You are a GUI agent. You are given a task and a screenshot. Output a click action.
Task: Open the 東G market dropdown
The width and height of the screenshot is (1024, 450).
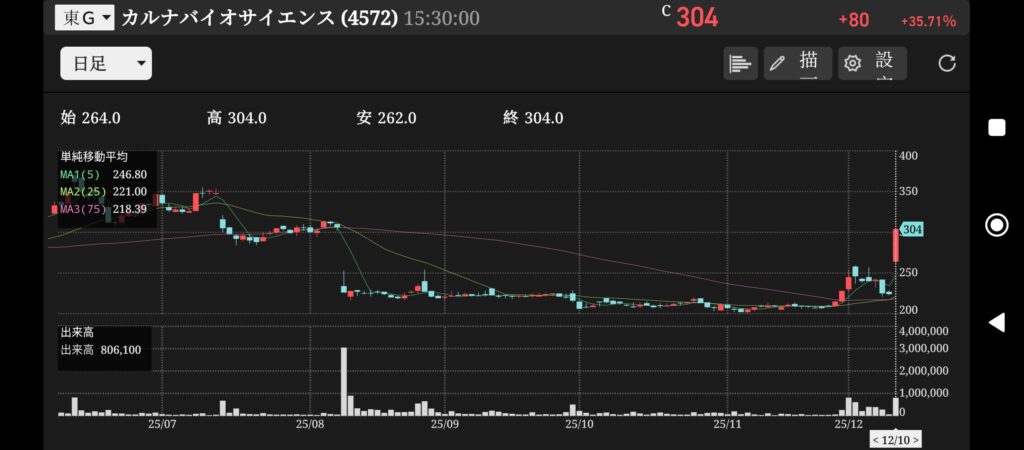(x=85, y=17)
